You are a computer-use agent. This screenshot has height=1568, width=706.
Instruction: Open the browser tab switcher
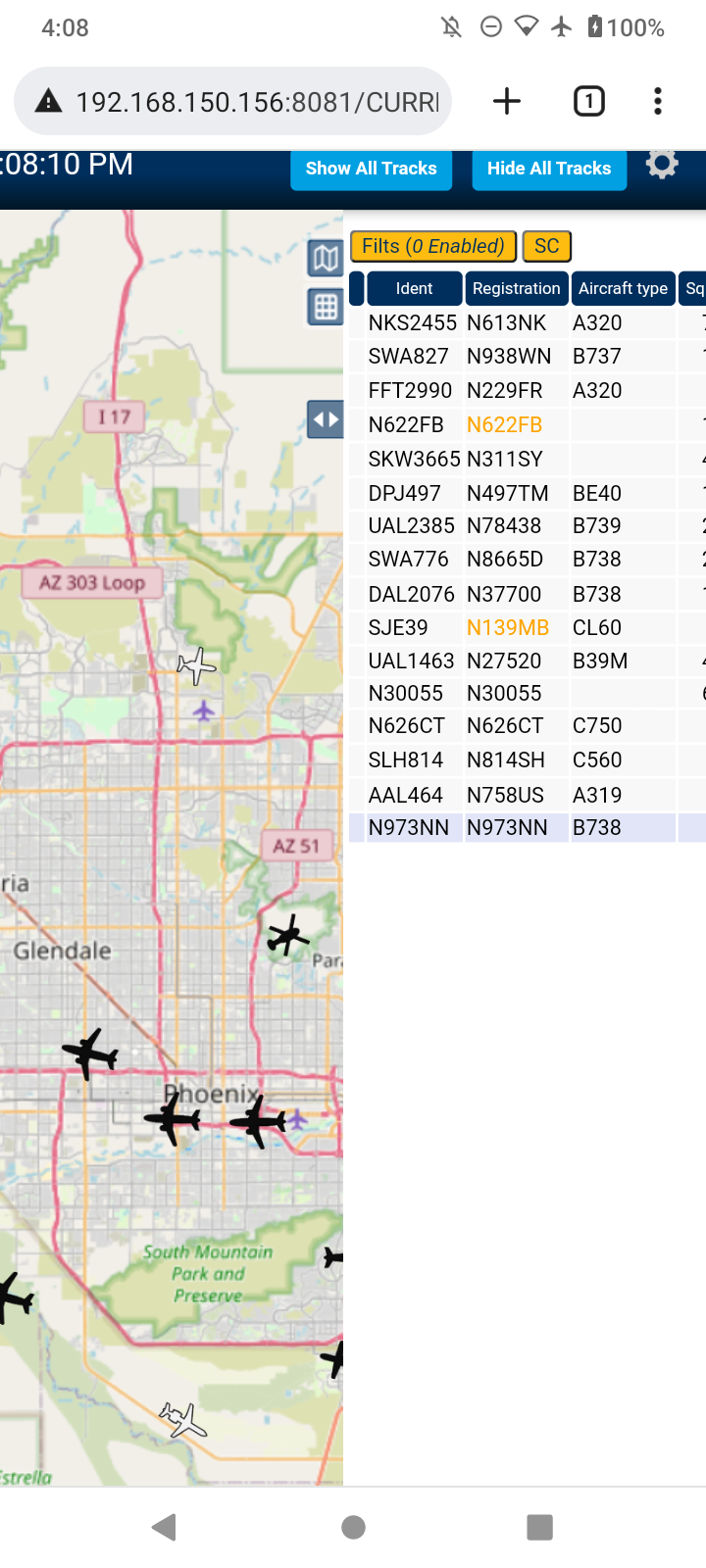pos(588,101)
